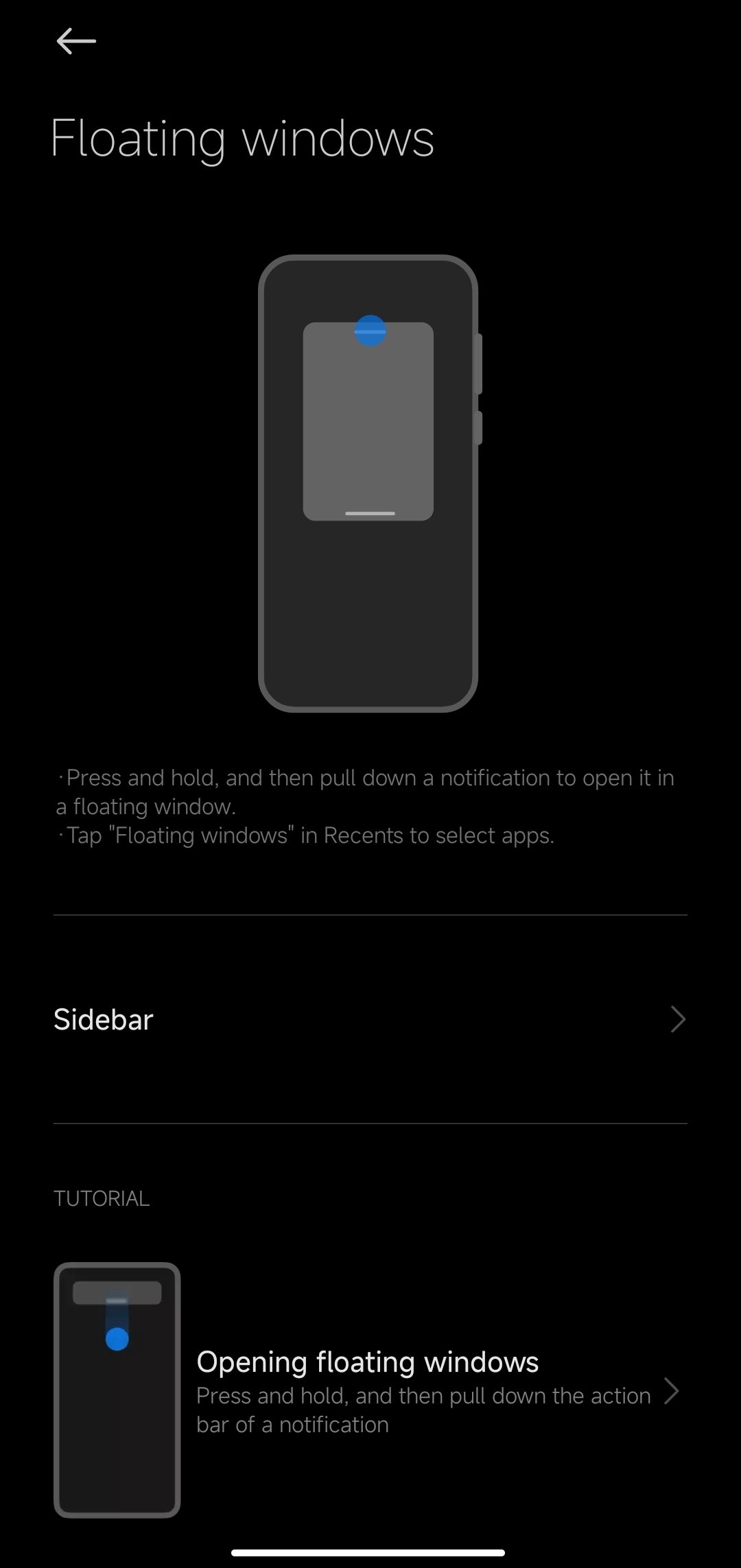Viewport: 741px width, 1568px height.
Task: Open the Opening floating windows tutorial
Action: (370, 1390)
